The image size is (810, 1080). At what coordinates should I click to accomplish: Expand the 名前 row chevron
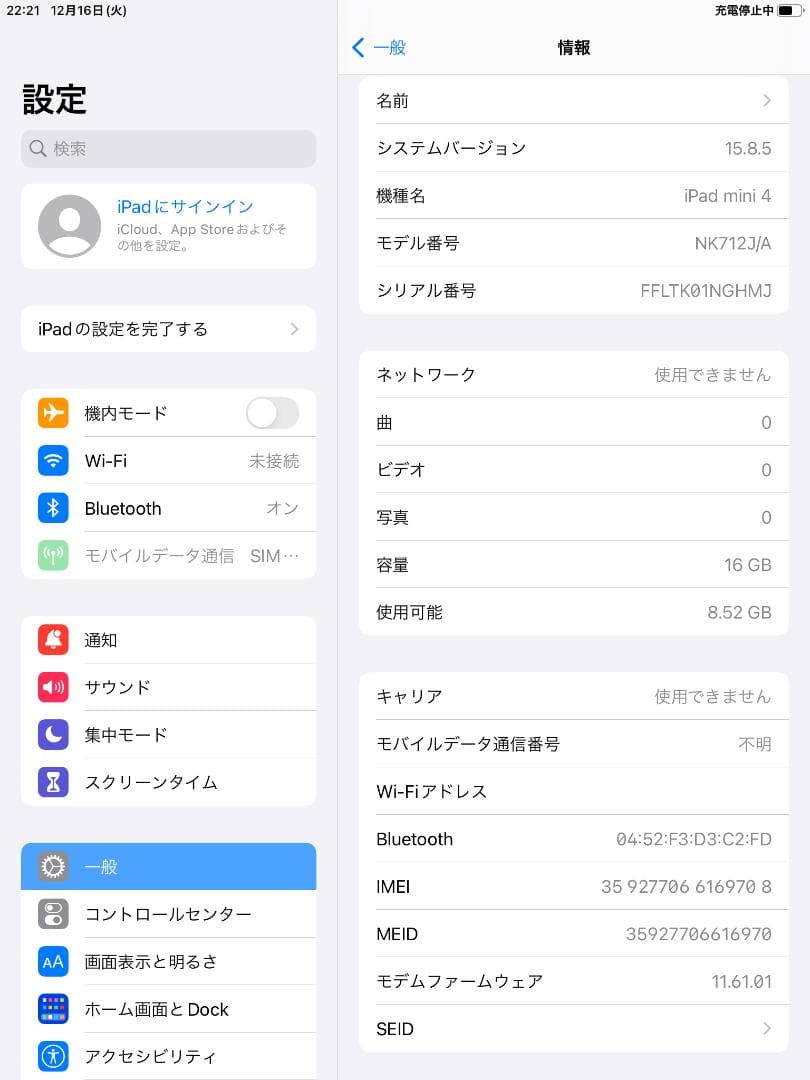(x=766, y=100)
